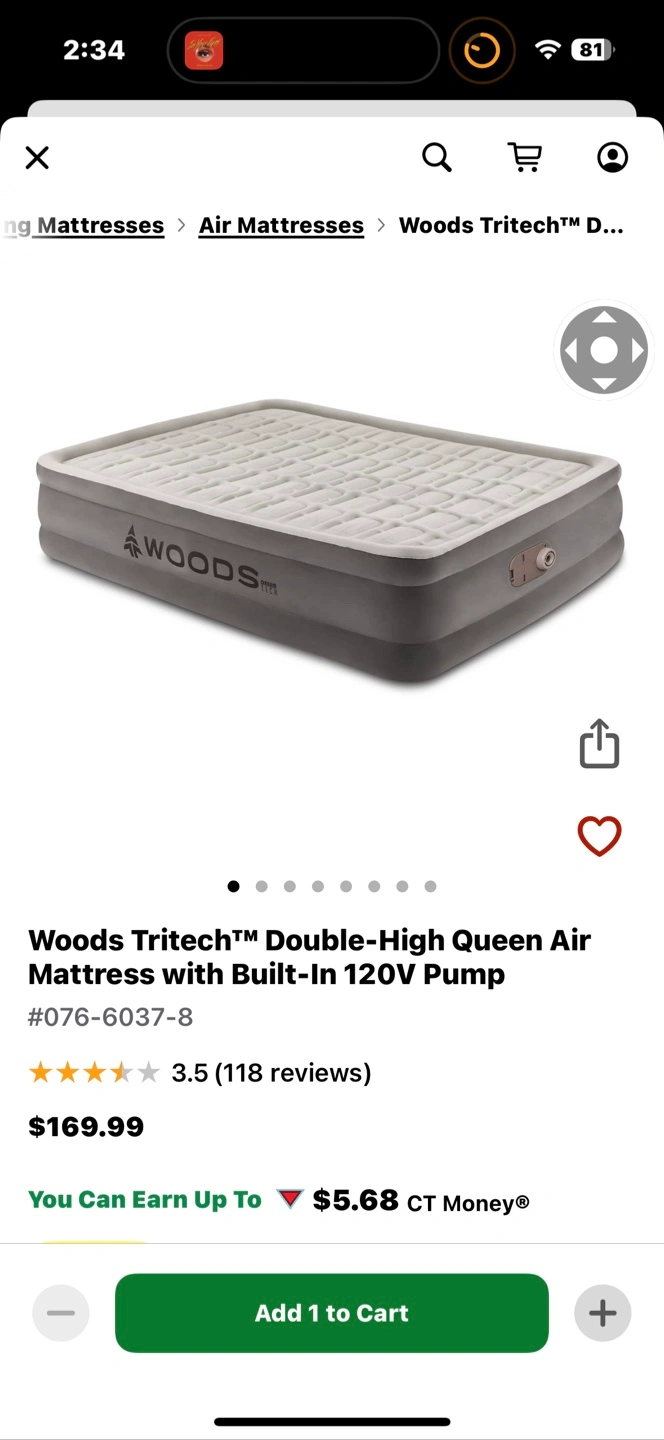Decrease quantity with the minus button
This screenshot has height=1440, width=664.
[61, 1313]
